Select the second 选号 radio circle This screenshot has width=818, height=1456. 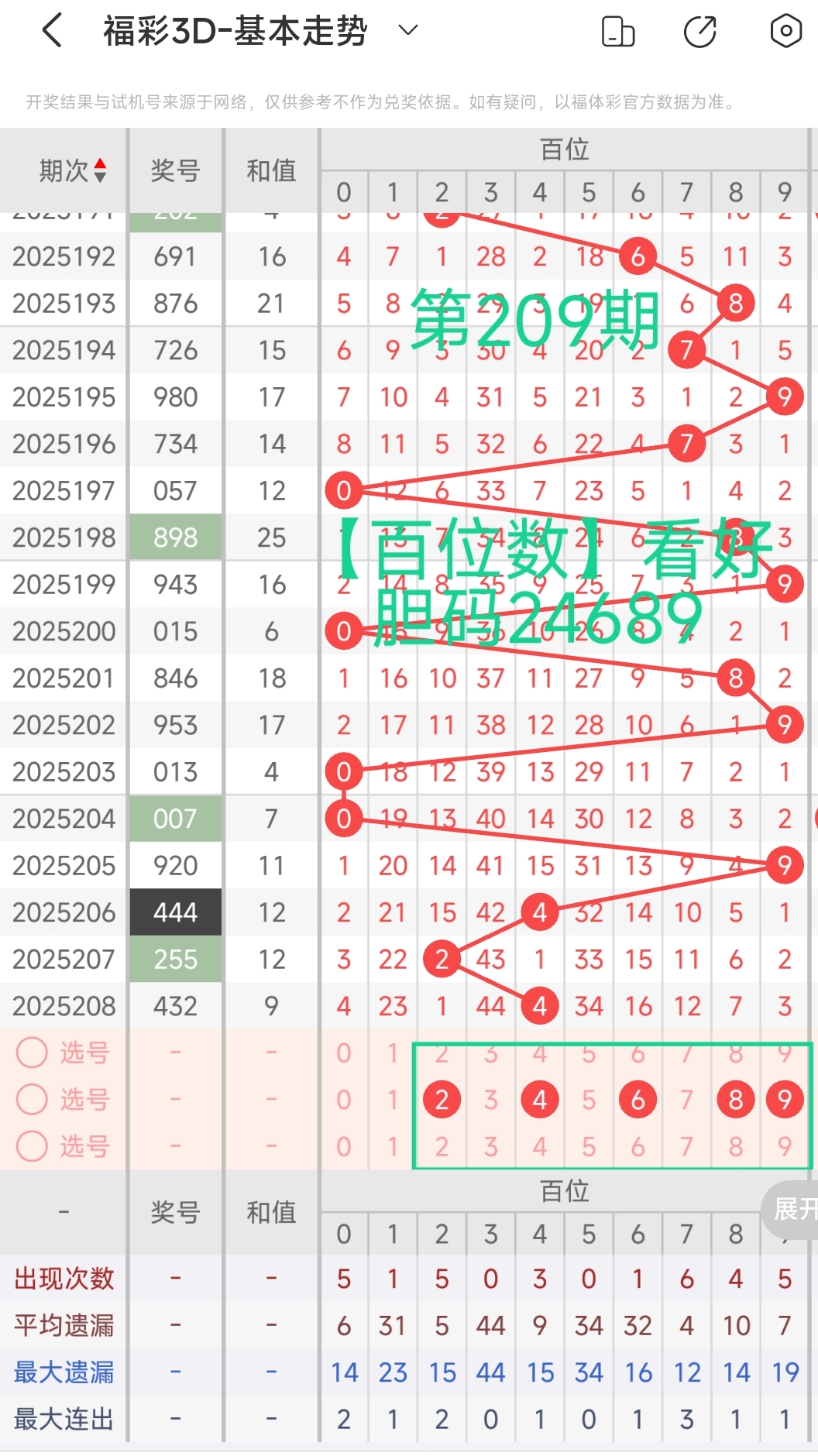tap(32, 1099)
